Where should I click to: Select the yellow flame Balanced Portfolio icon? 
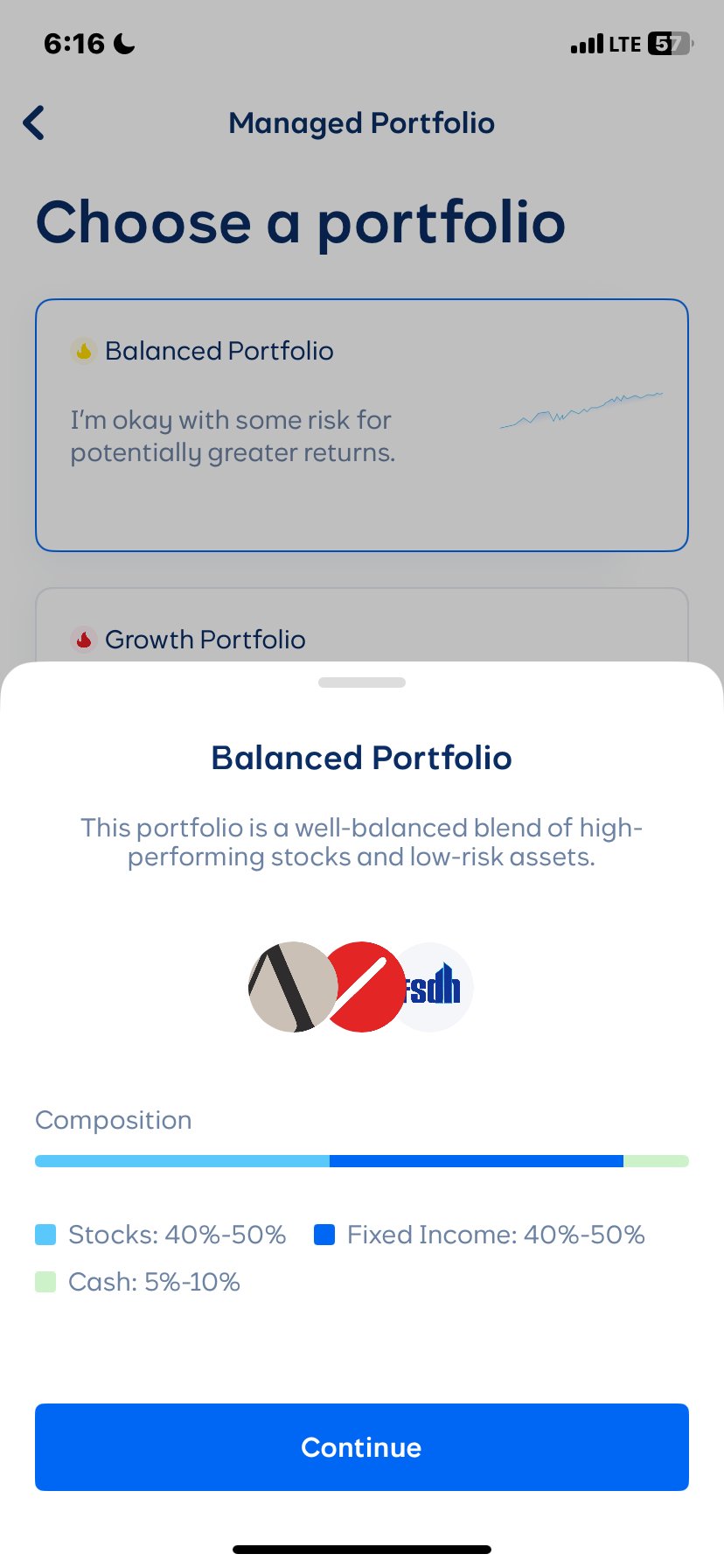click(81, 350)
